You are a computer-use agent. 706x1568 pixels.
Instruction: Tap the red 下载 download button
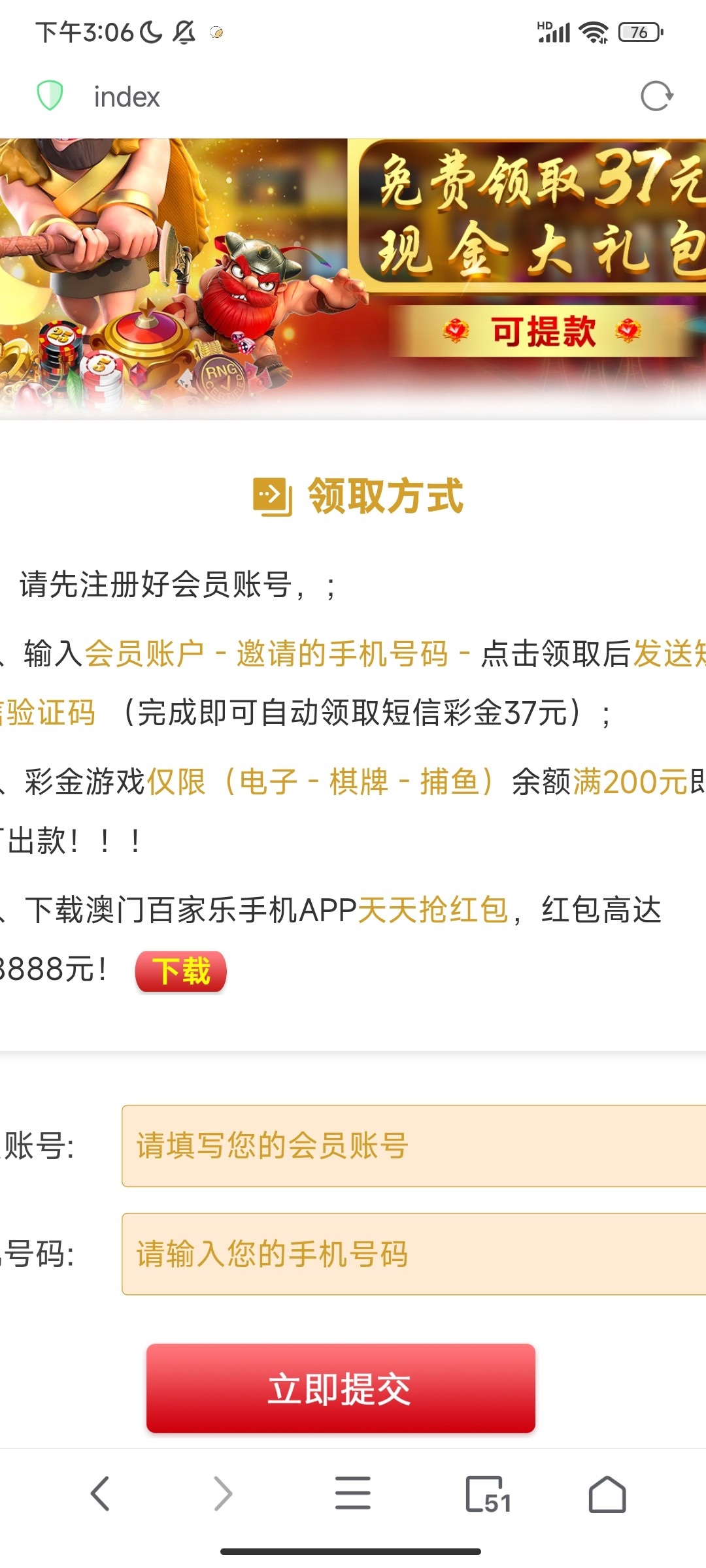point(181,972)
